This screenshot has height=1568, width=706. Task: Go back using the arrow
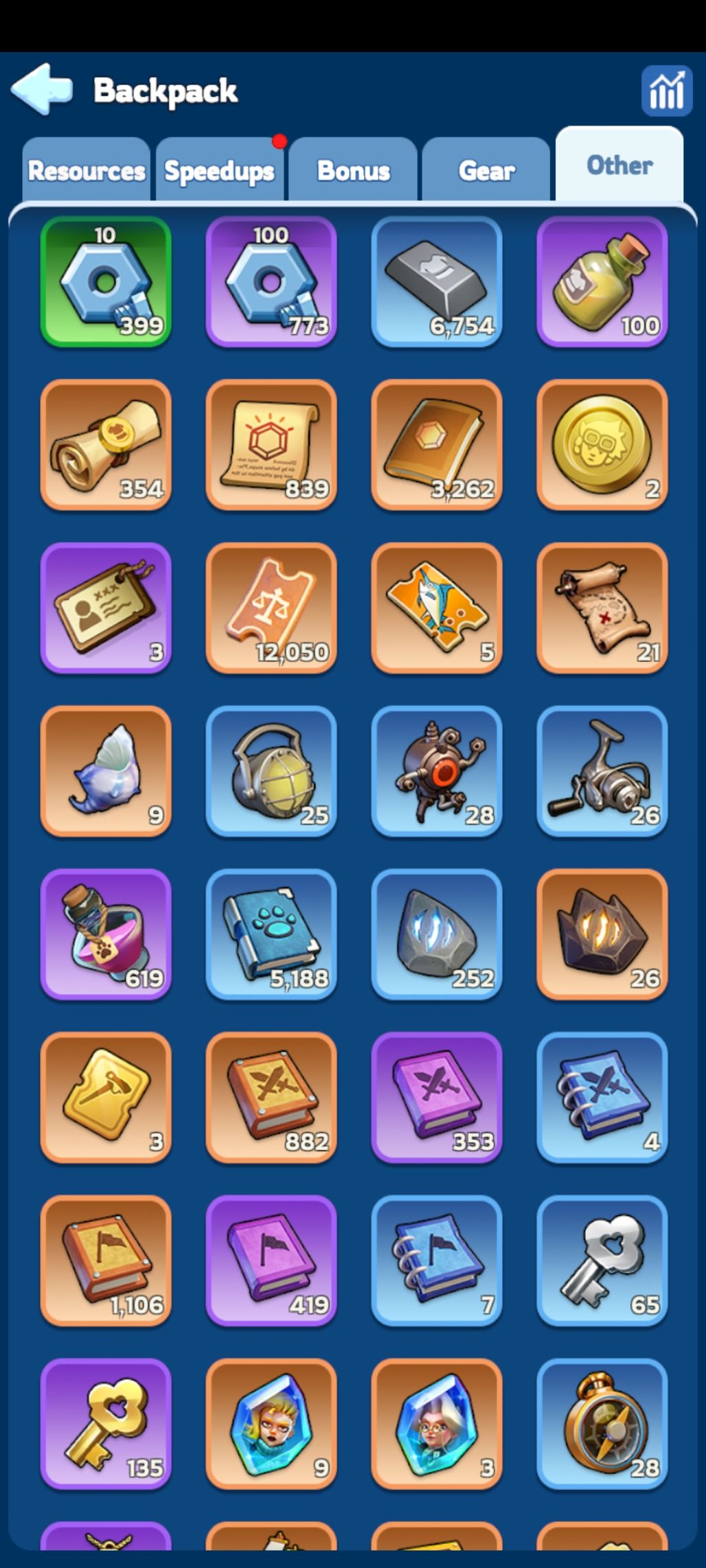tap(41, 89)
